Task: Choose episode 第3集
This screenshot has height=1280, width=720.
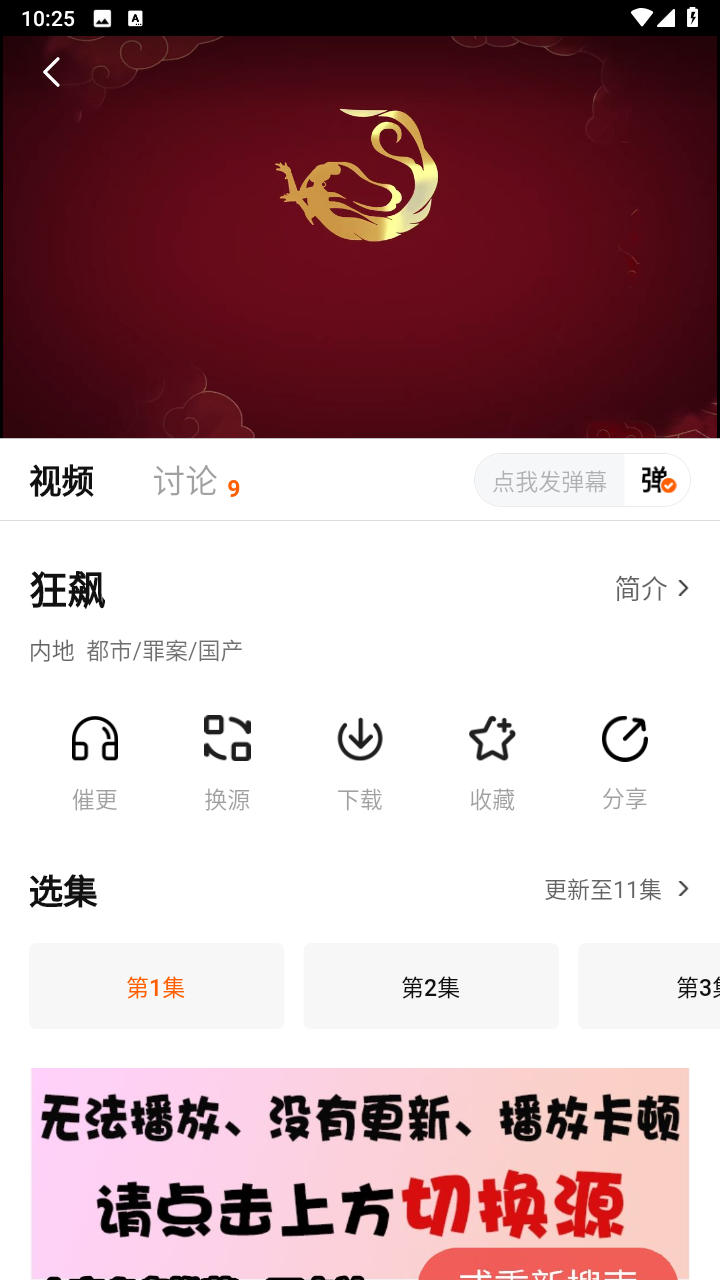Action: (649, 986)
